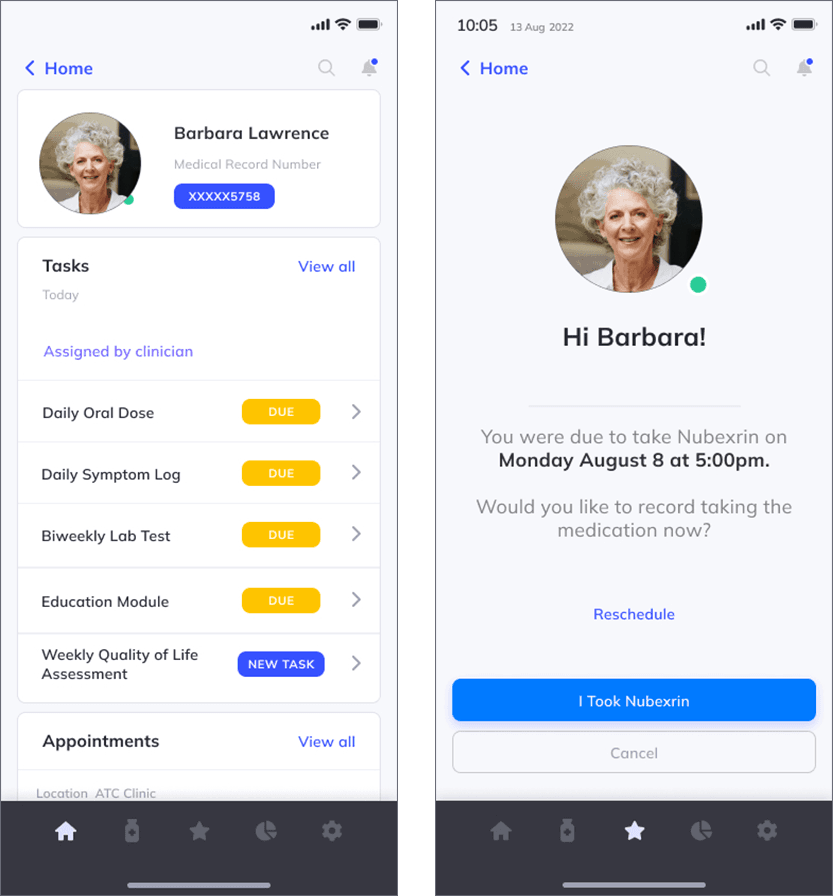The width and height of the screenshot is (833, 896).
Task: Open Weekly Quality of Life Assessment
Action: pyautogui.click(x=198, y=664)
